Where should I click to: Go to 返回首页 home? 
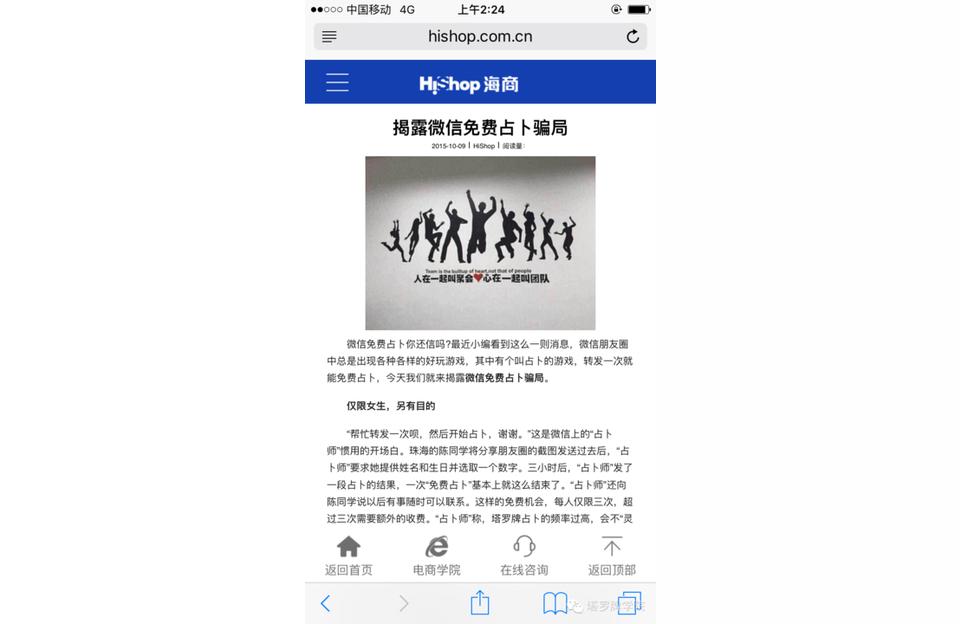[x=348, y=556]
